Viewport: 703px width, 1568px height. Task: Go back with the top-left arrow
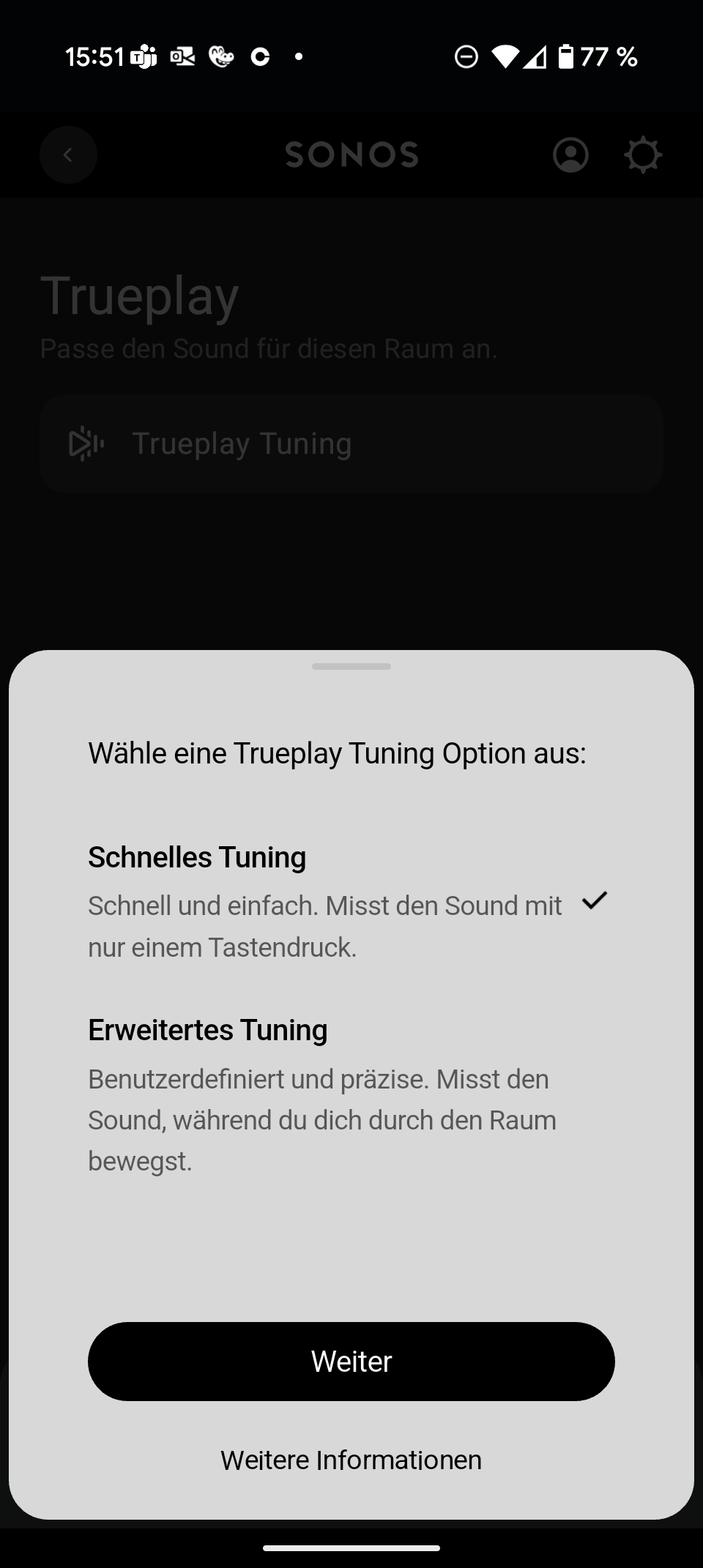(68, 154)
